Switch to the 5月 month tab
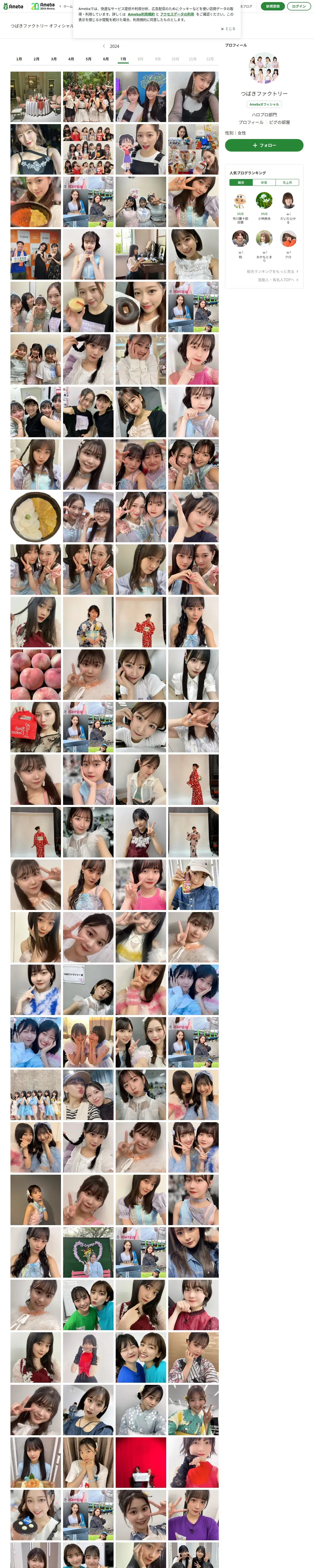The image size is (314, 1568). click(88, 59)
